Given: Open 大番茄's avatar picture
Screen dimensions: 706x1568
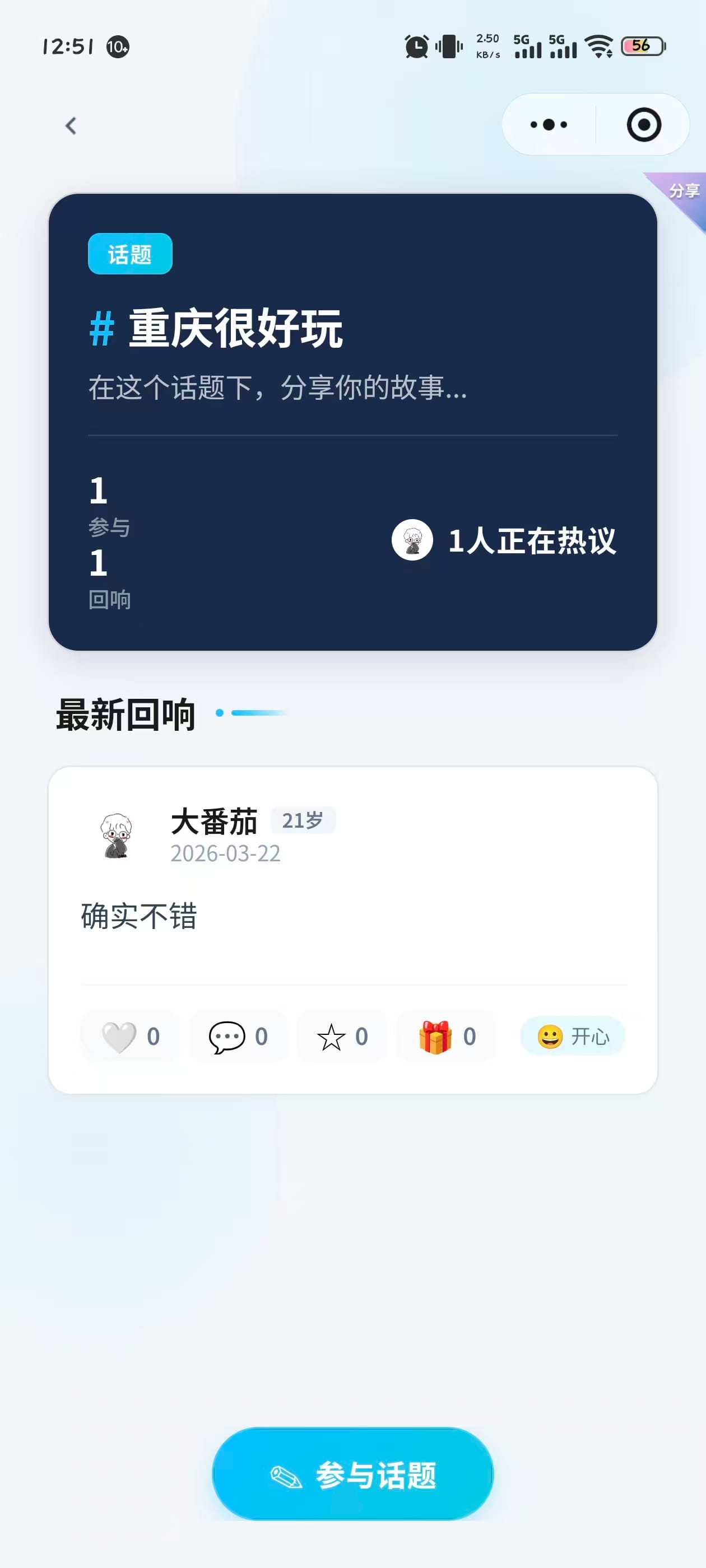Looking at the screenshot, I should pos(116,836).
